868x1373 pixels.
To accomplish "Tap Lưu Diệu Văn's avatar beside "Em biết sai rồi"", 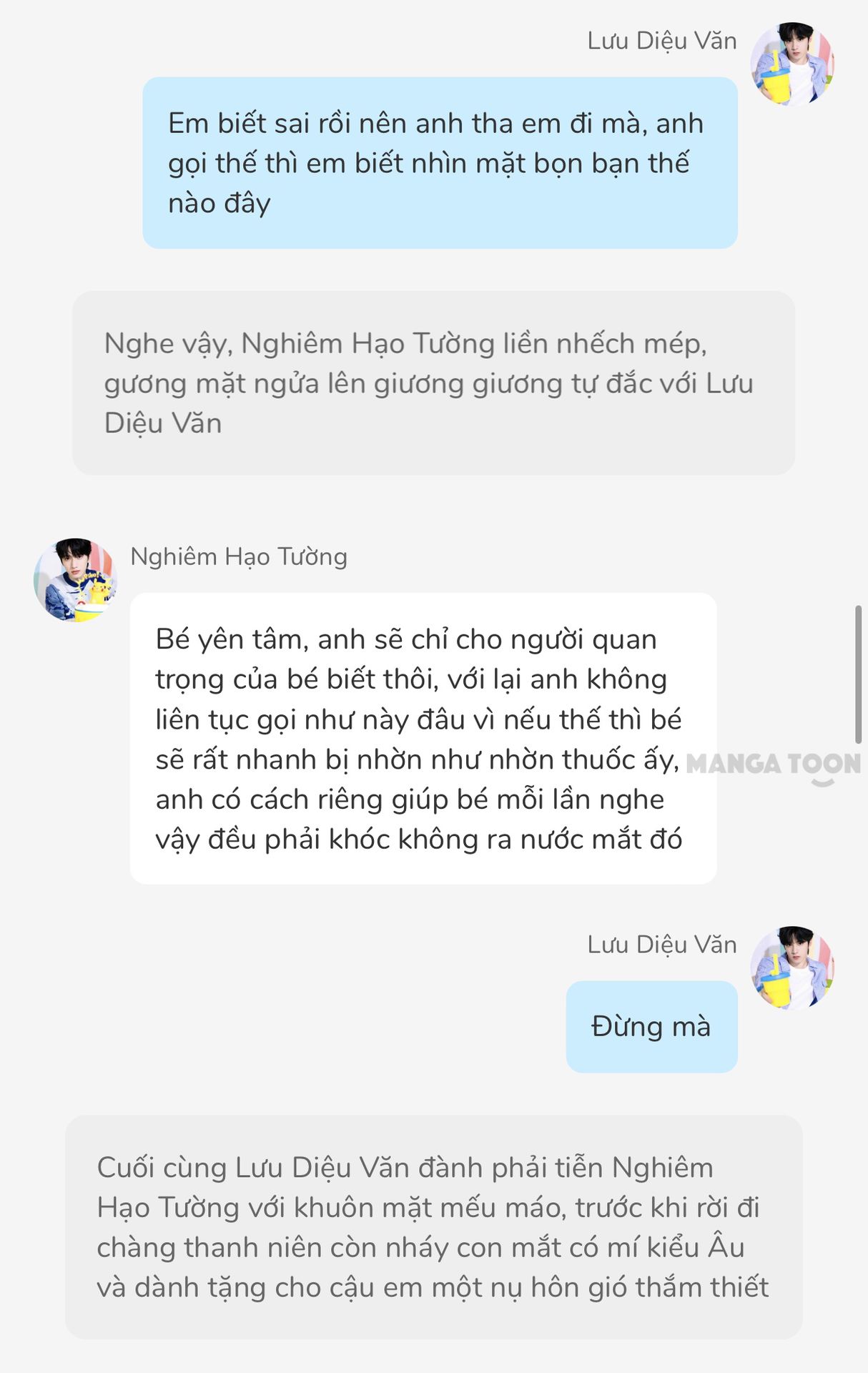I will click(x=792, y=64).
